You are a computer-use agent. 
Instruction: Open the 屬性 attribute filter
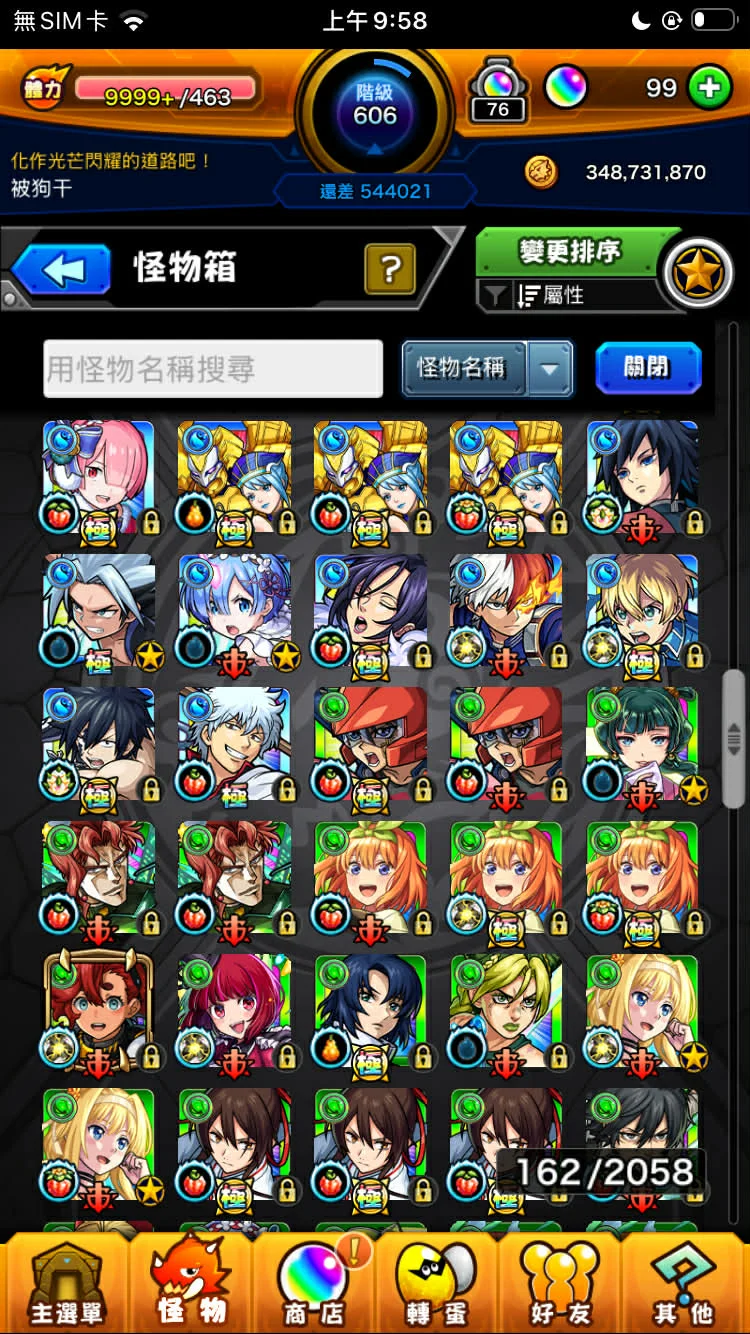pyautogui.click(x=565, y=296)
